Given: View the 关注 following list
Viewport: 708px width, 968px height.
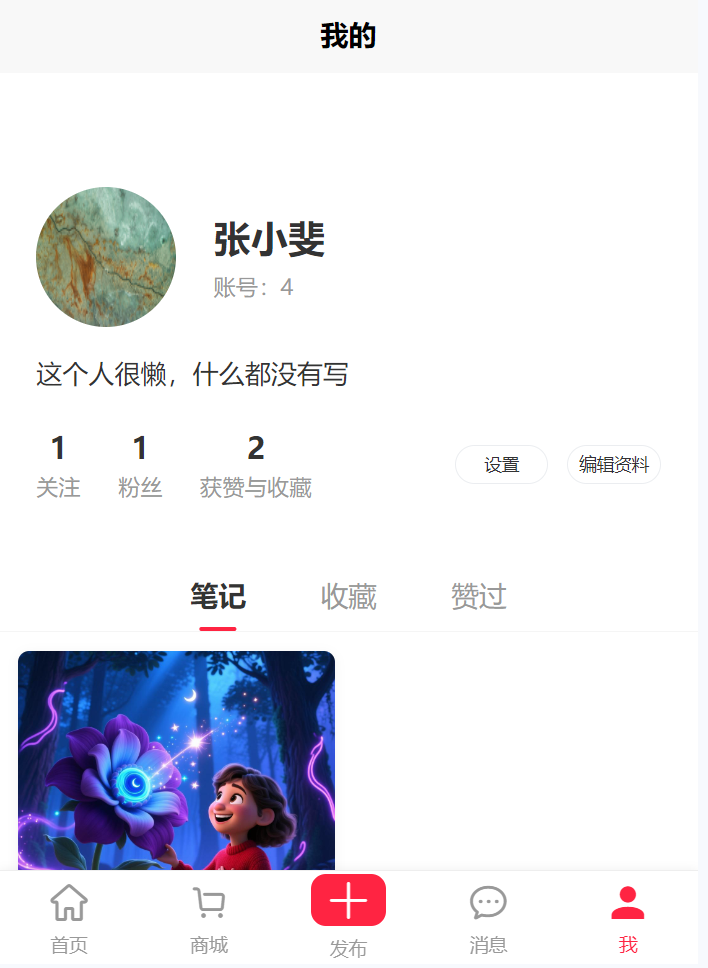Looking at the screenshot, I should tap(58, 466).
